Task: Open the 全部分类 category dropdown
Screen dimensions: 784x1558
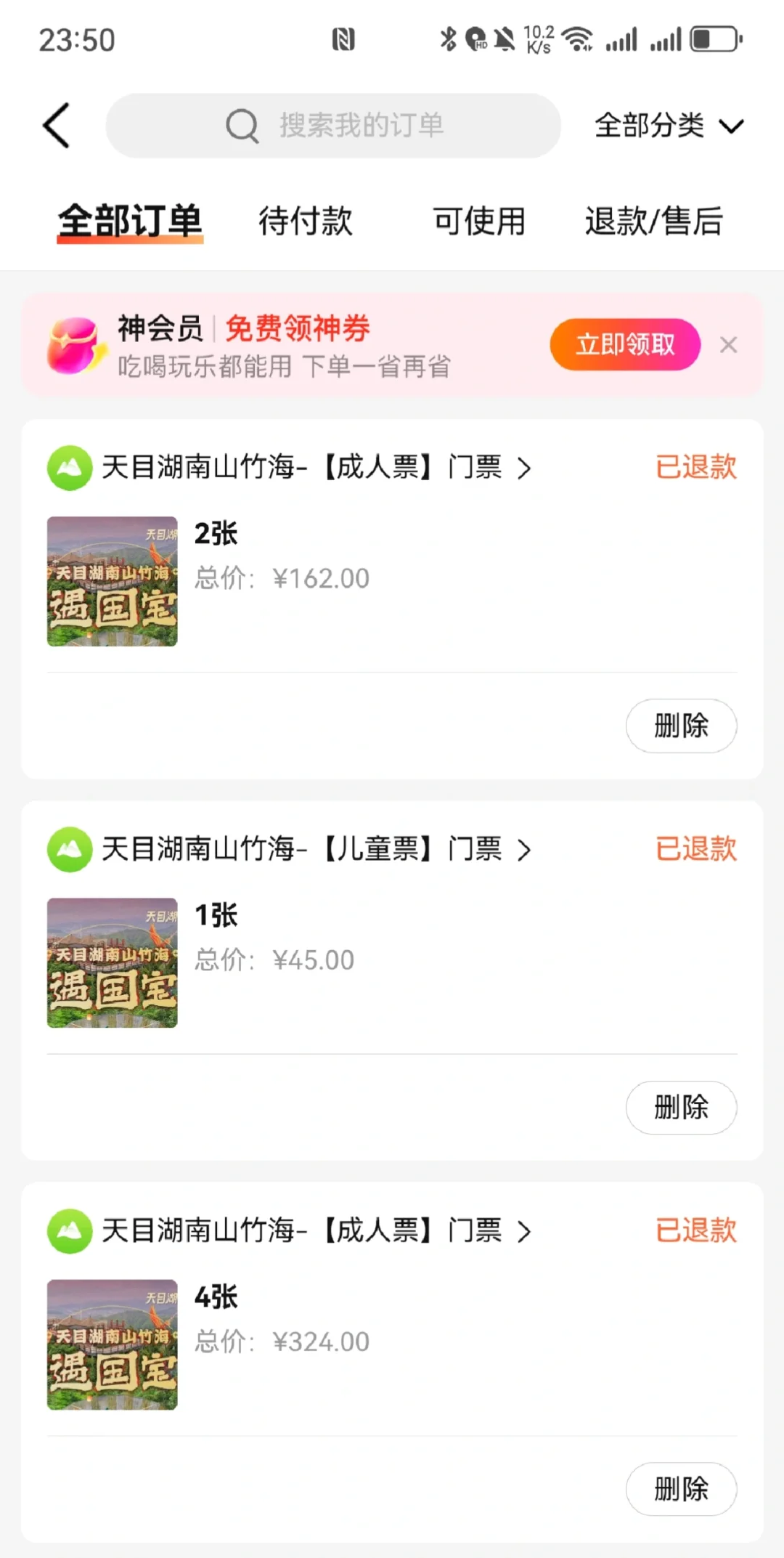Action: (x=669, y=126)
